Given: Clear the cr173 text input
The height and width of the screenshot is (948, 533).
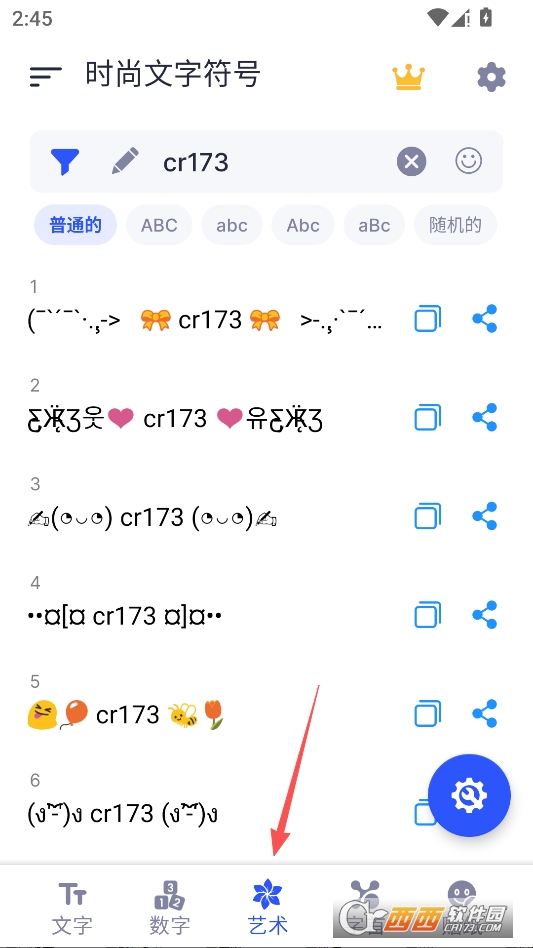Looking at the screenshot, I should (x=412, y=161).
